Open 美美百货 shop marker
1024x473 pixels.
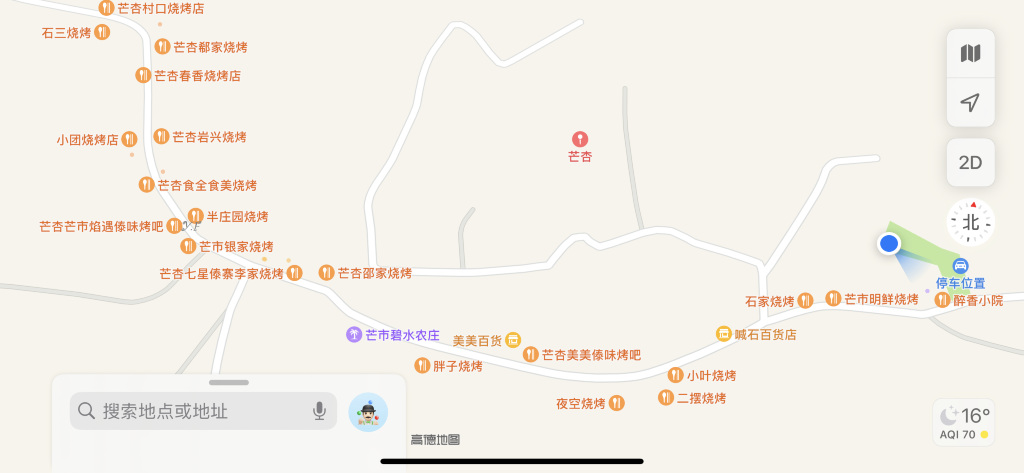pos(512,340)
